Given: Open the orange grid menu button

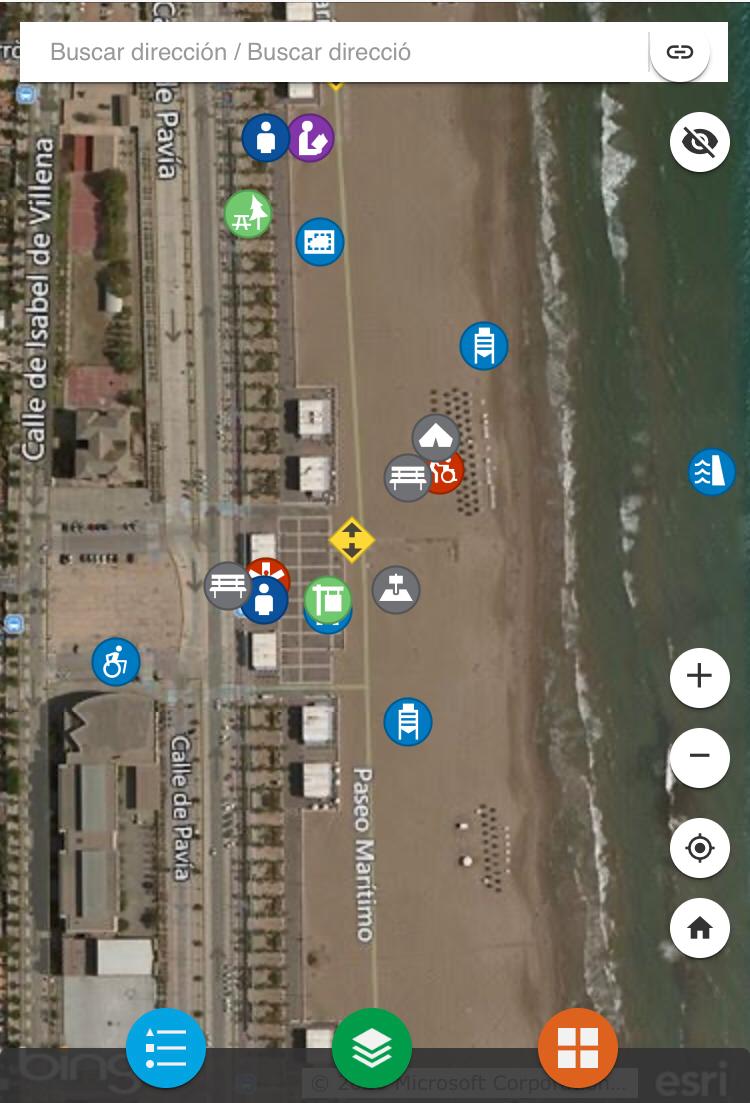Looking at the screenshot, I should pos(578,1048).
